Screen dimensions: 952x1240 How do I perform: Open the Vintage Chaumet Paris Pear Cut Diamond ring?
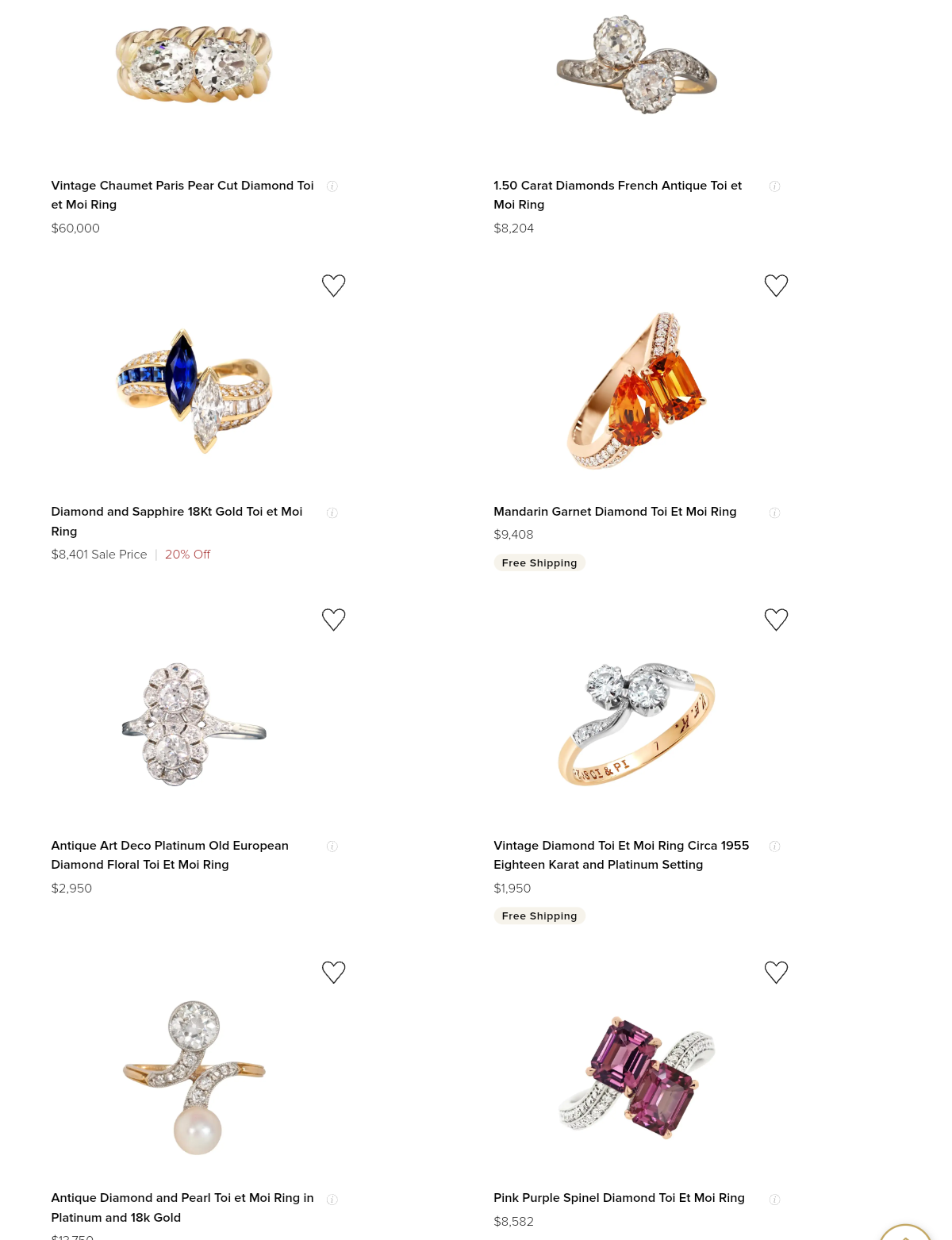(x=182, y=194)
